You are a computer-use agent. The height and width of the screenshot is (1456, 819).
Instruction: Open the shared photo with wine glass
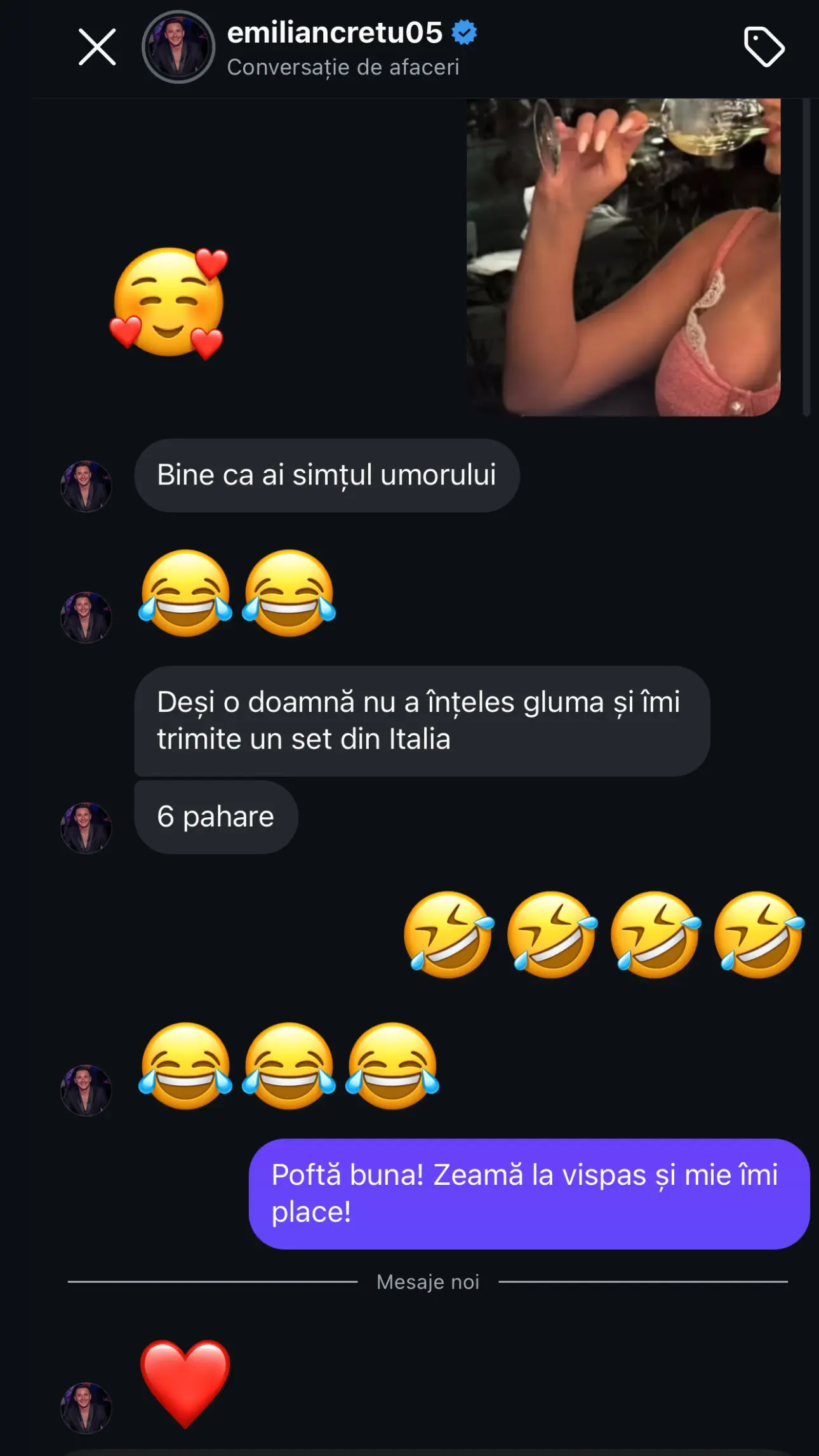click(623, 257)
